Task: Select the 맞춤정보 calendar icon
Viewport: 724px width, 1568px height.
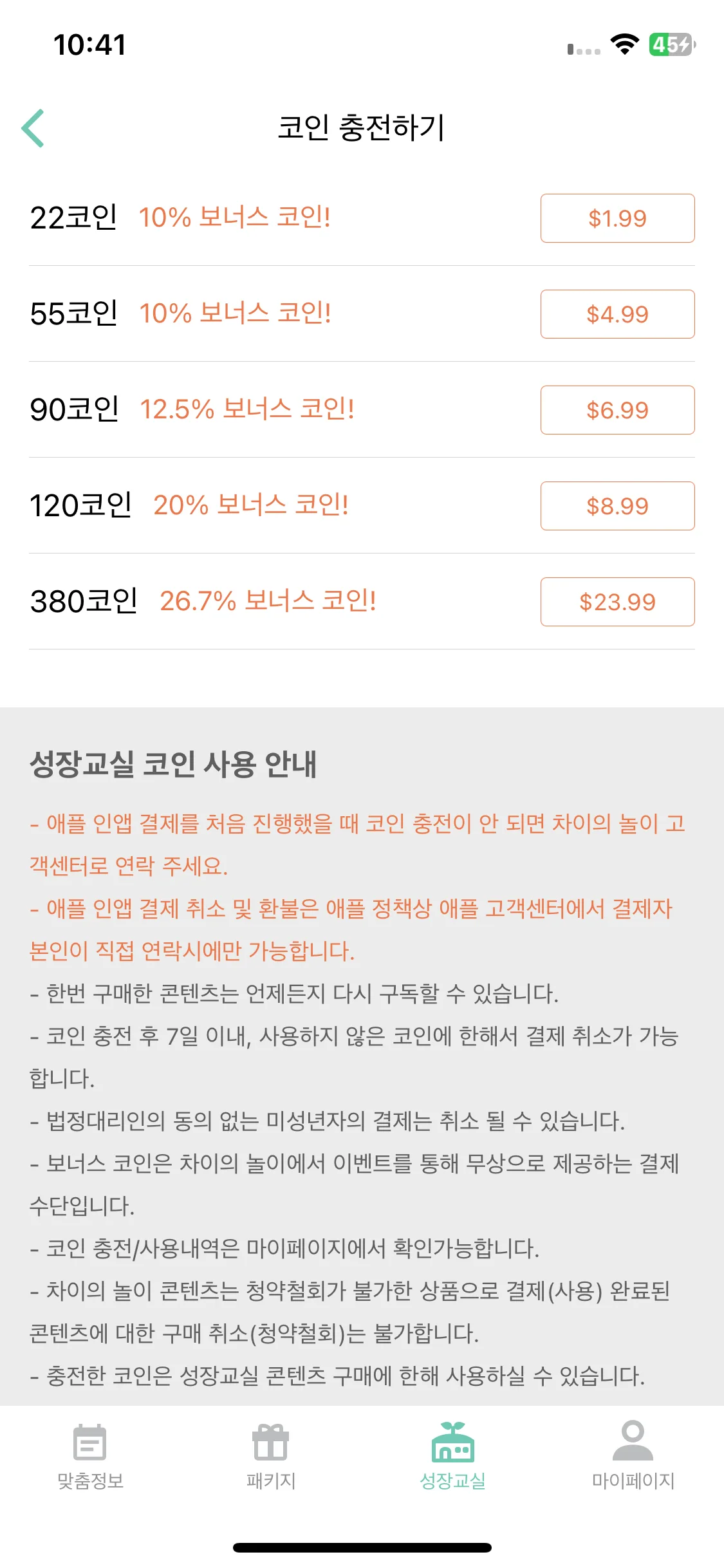Action: 89,1442
